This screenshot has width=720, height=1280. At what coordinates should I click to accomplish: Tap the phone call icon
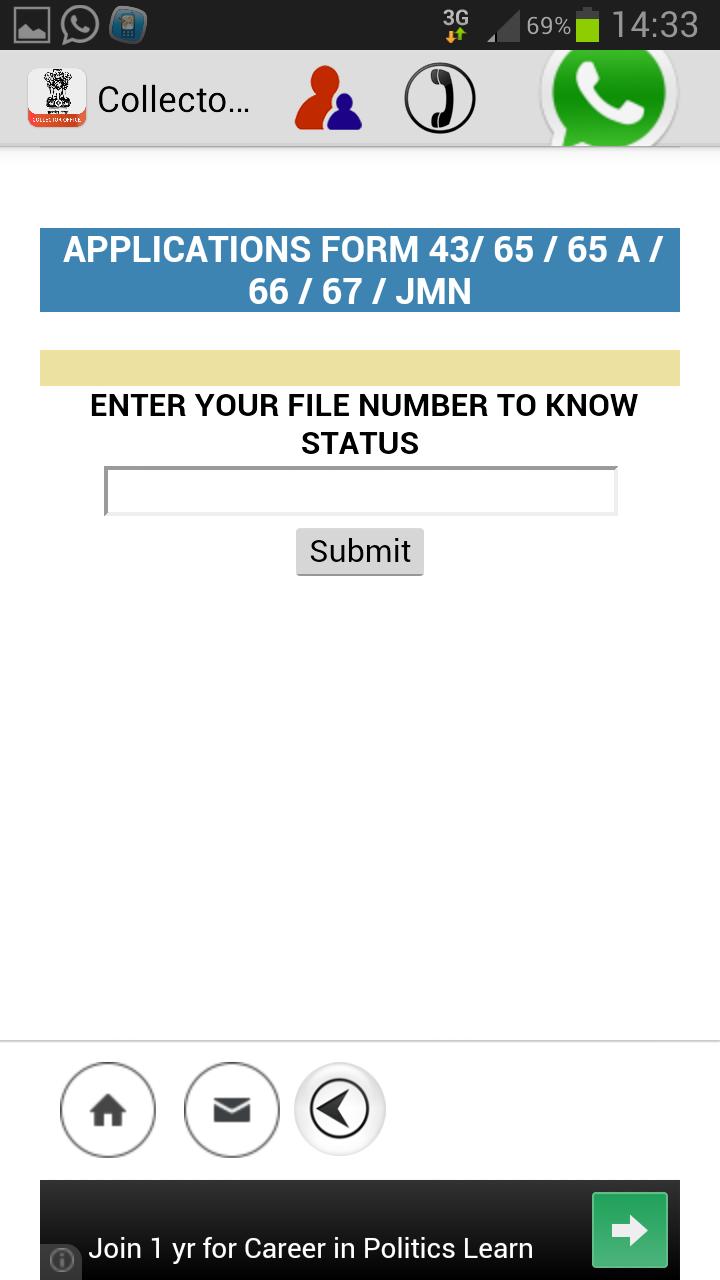(439, 98)
